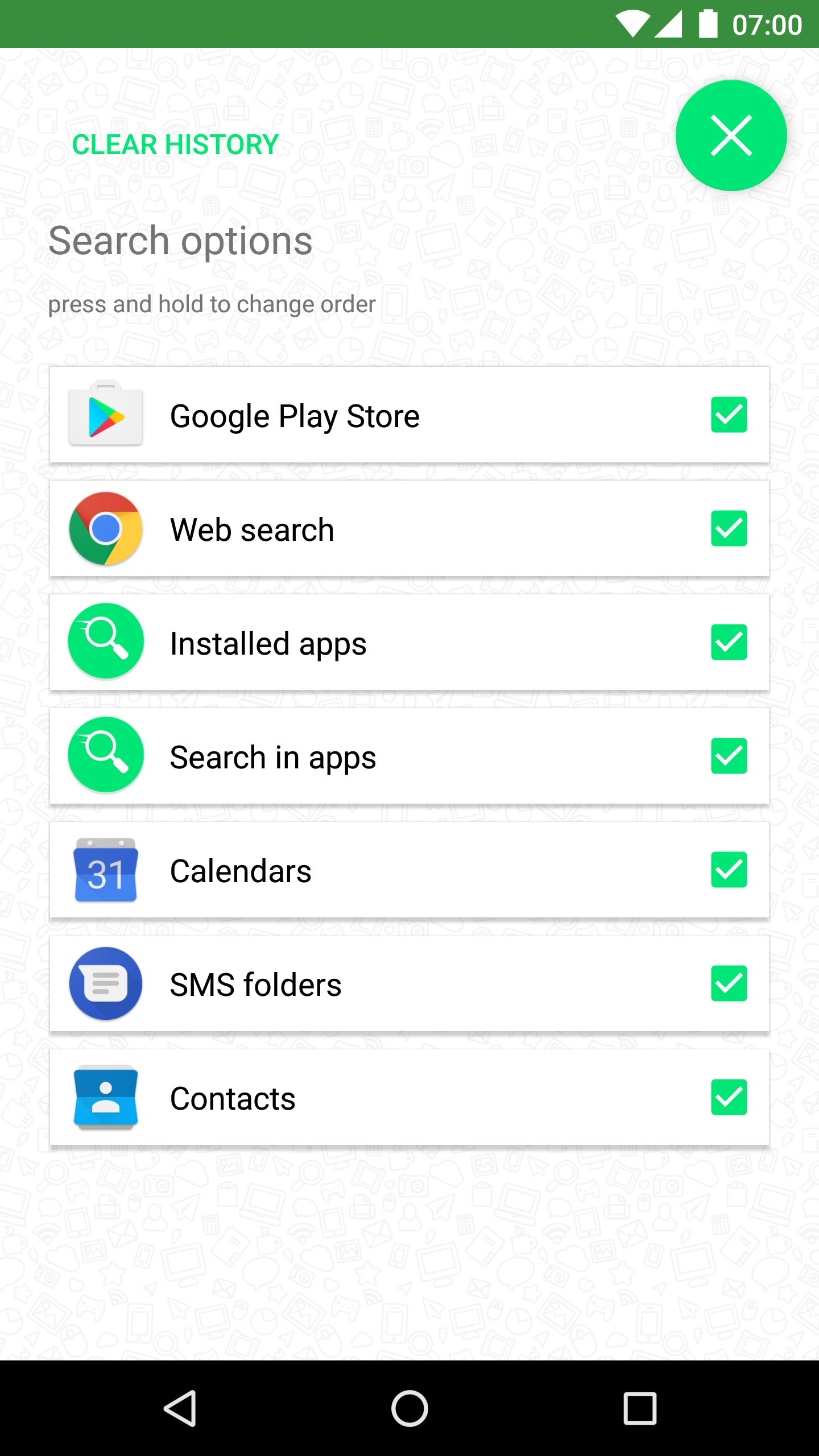The image size is (819, 1456).
Task: Toggle Installed apps checkbox
Action: click(x=729, y=642)
